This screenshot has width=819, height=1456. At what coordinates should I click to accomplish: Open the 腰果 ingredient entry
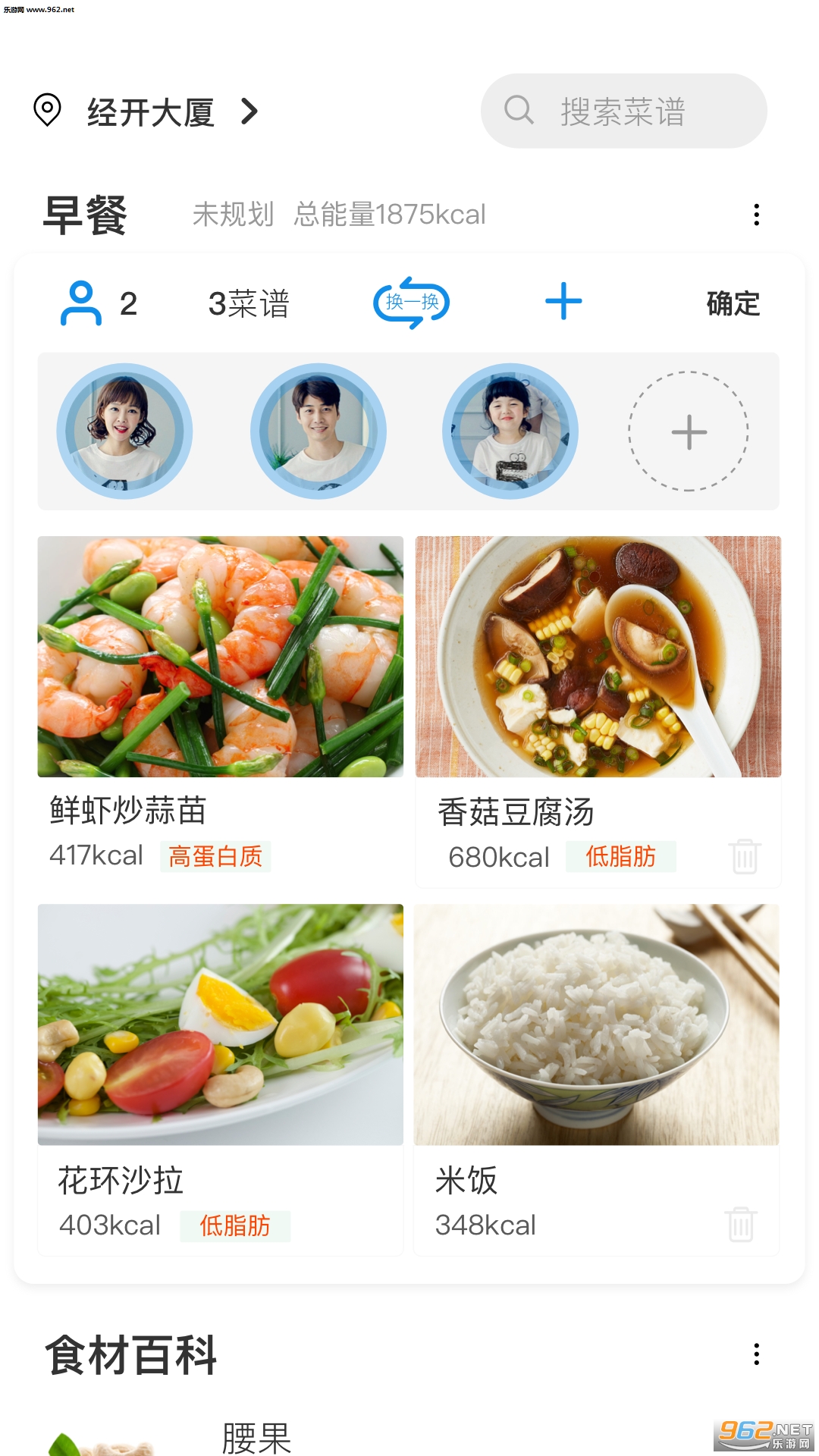click(256, 1437)
